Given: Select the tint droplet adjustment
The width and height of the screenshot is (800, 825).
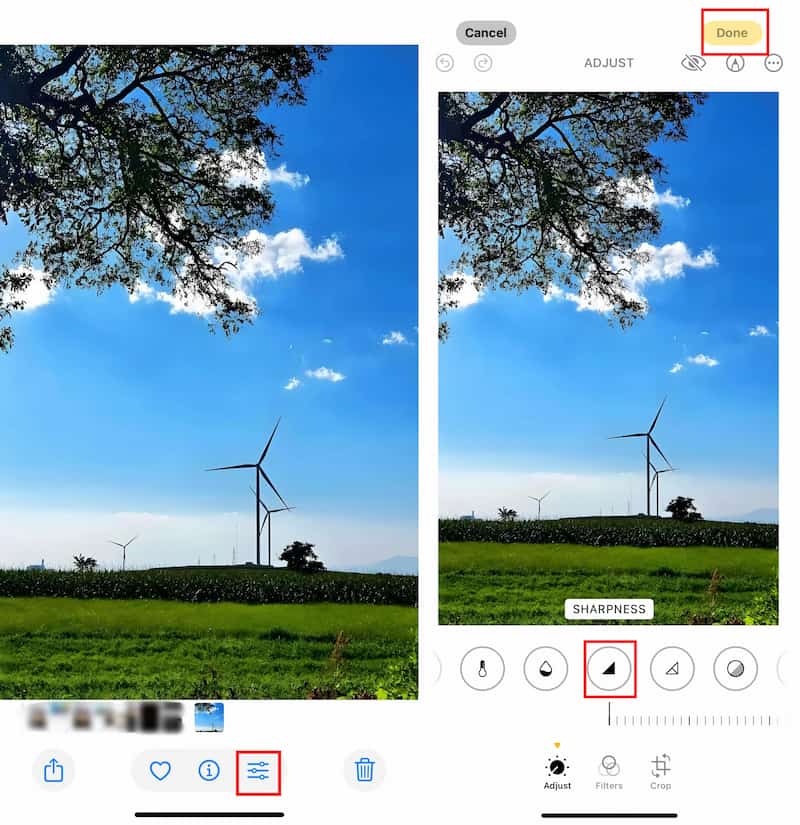Looking at the screenshot, I should coord(545,668).
